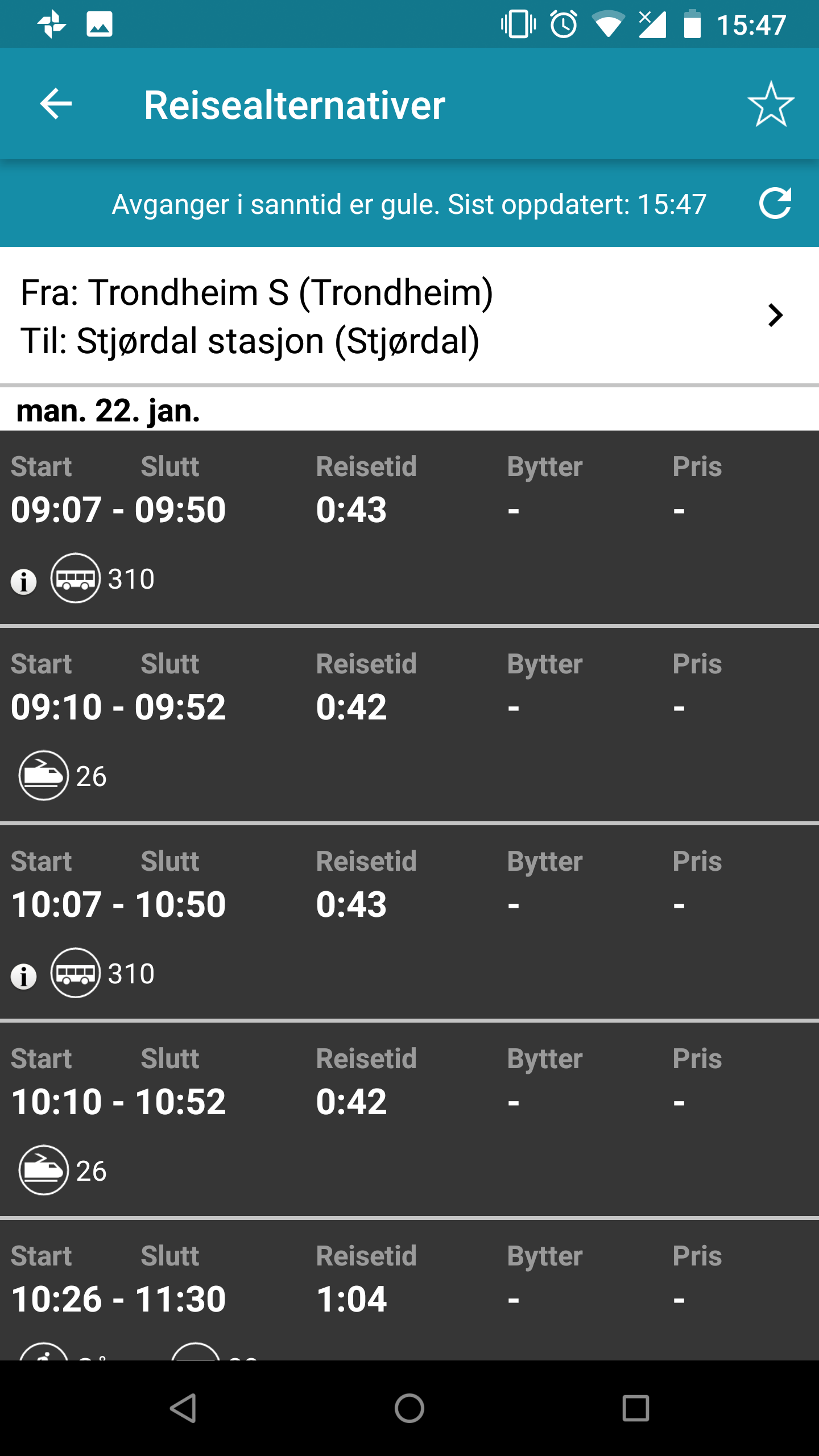
Task: Go back using the app bar arrow
Action: point(56,104)
